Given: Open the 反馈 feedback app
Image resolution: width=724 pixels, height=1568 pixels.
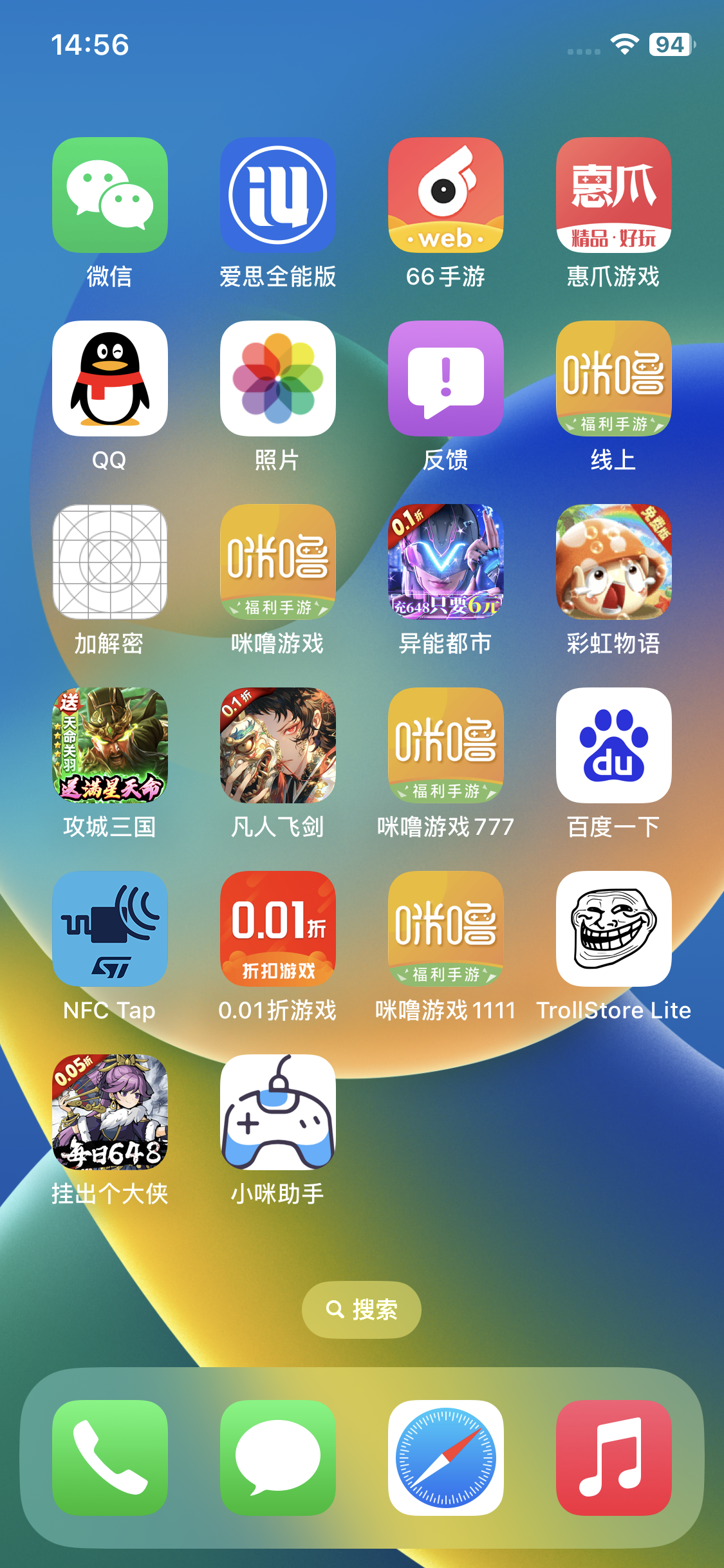Looking at the screenshot, I should click(446, 378).
